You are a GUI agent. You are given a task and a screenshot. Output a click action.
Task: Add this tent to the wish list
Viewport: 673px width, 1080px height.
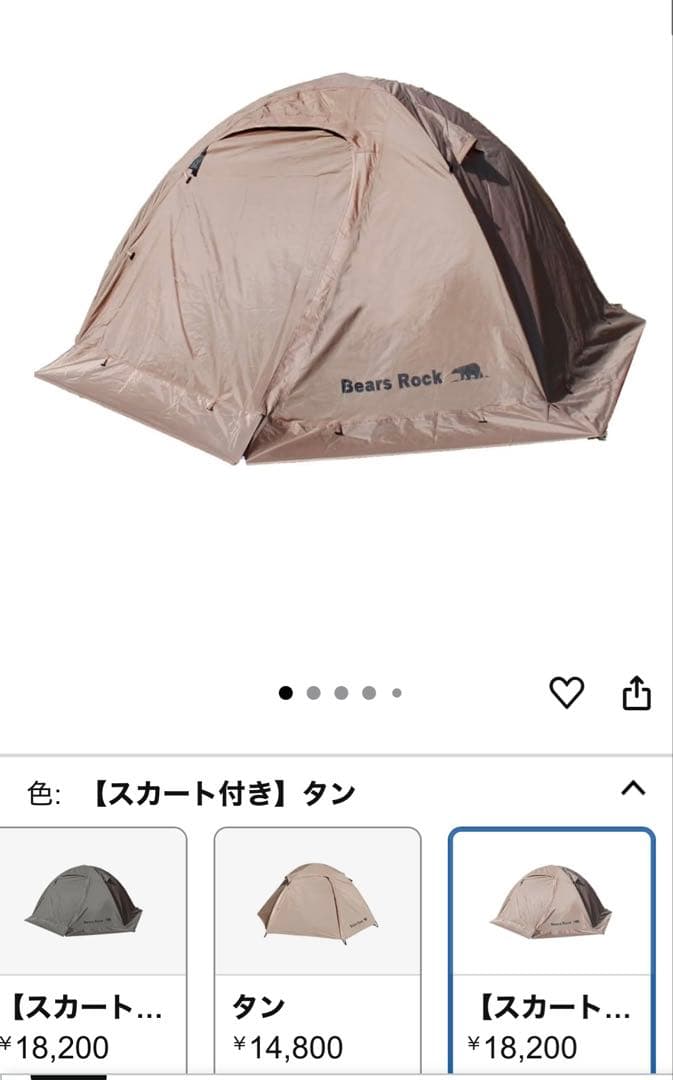(x=566, y=692)
